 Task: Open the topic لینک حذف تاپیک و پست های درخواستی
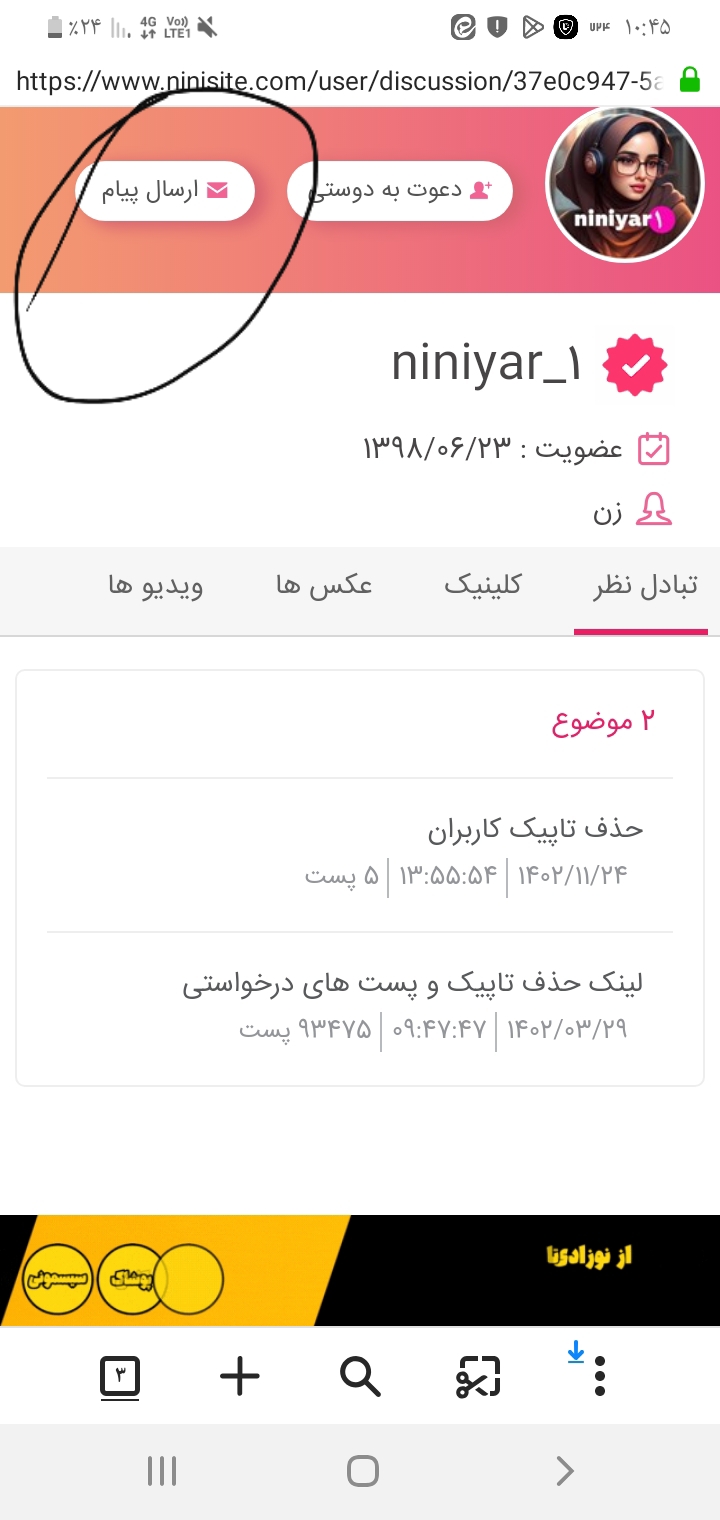coord(412,983)
